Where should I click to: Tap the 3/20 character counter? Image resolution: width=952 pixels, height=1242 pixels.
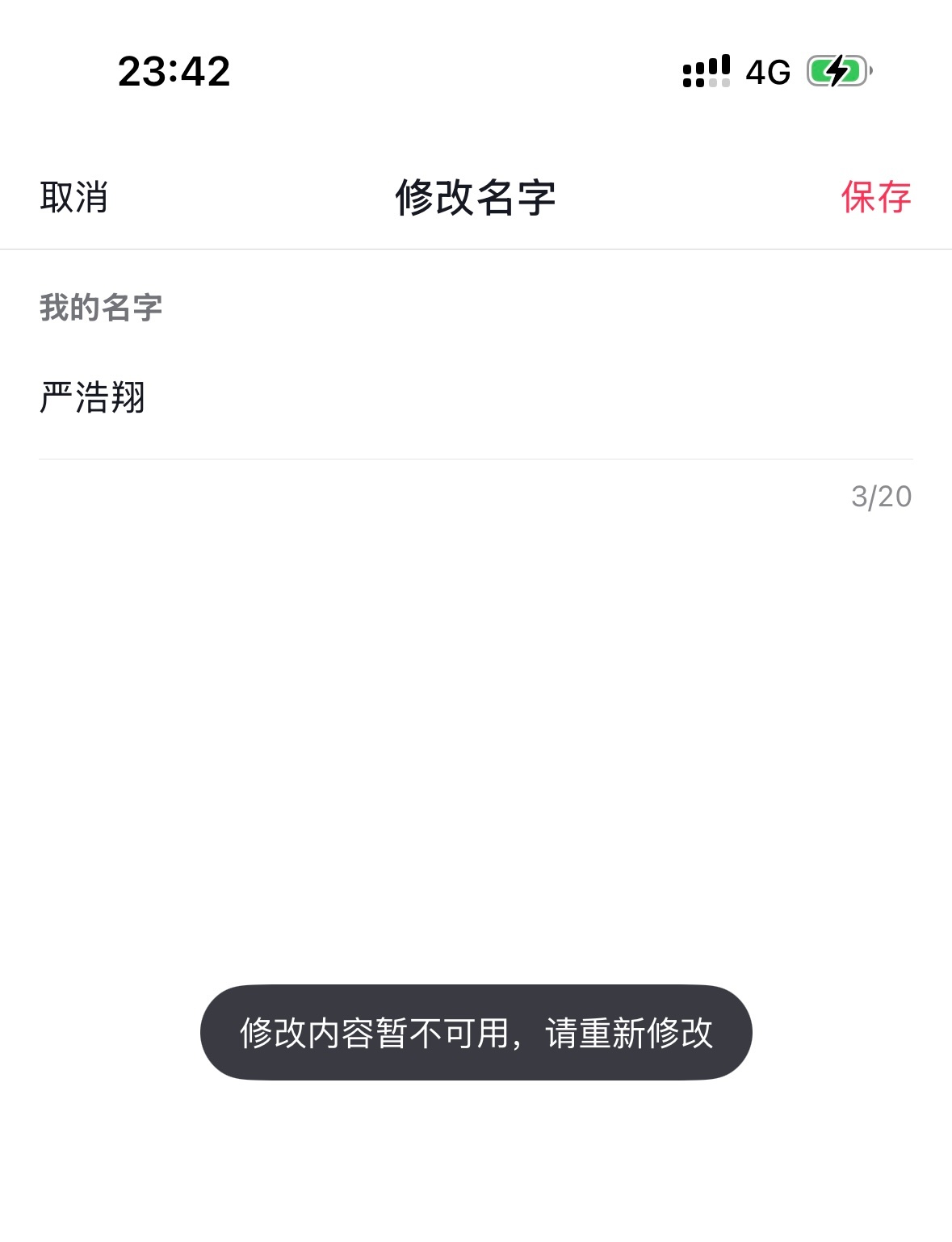883,495
